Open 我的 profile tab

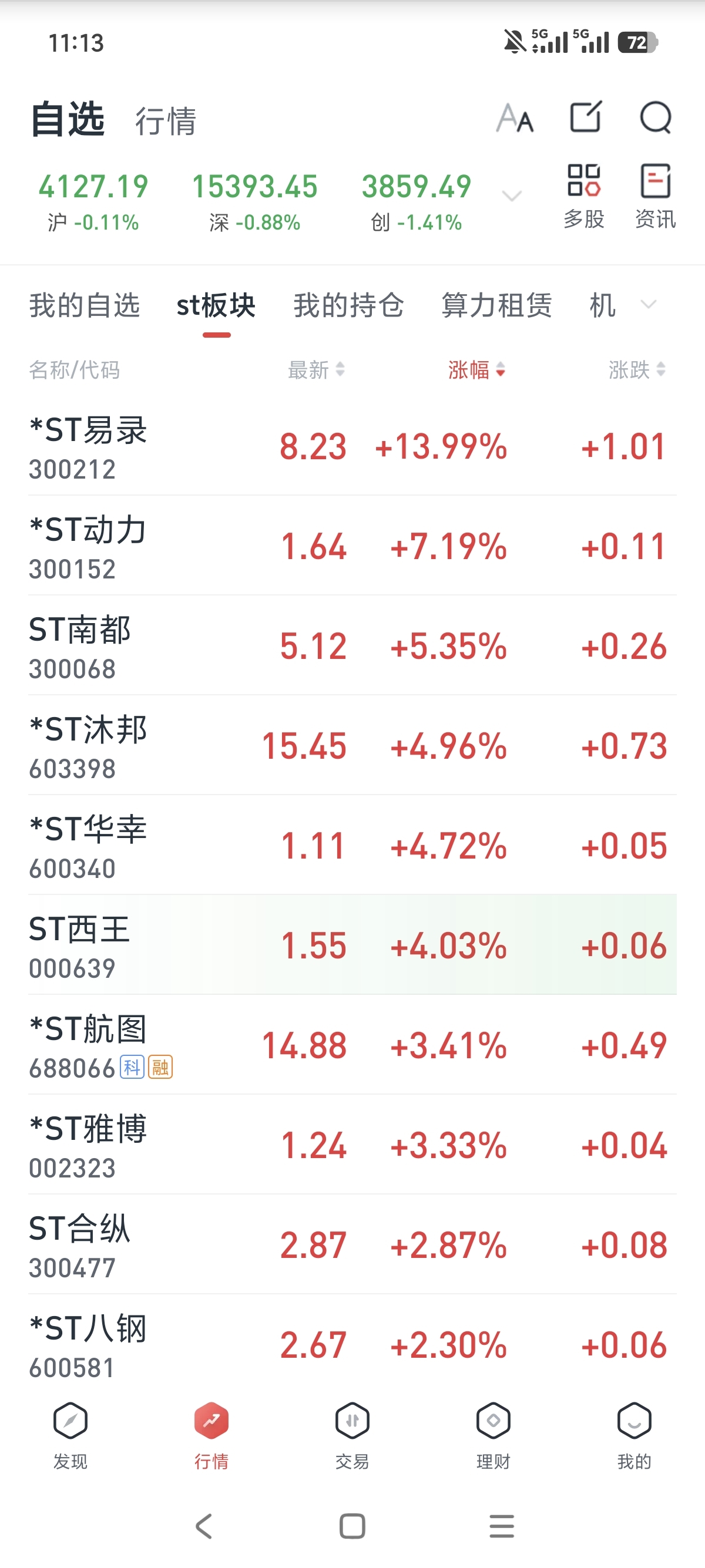click(x=634, y=1435)
